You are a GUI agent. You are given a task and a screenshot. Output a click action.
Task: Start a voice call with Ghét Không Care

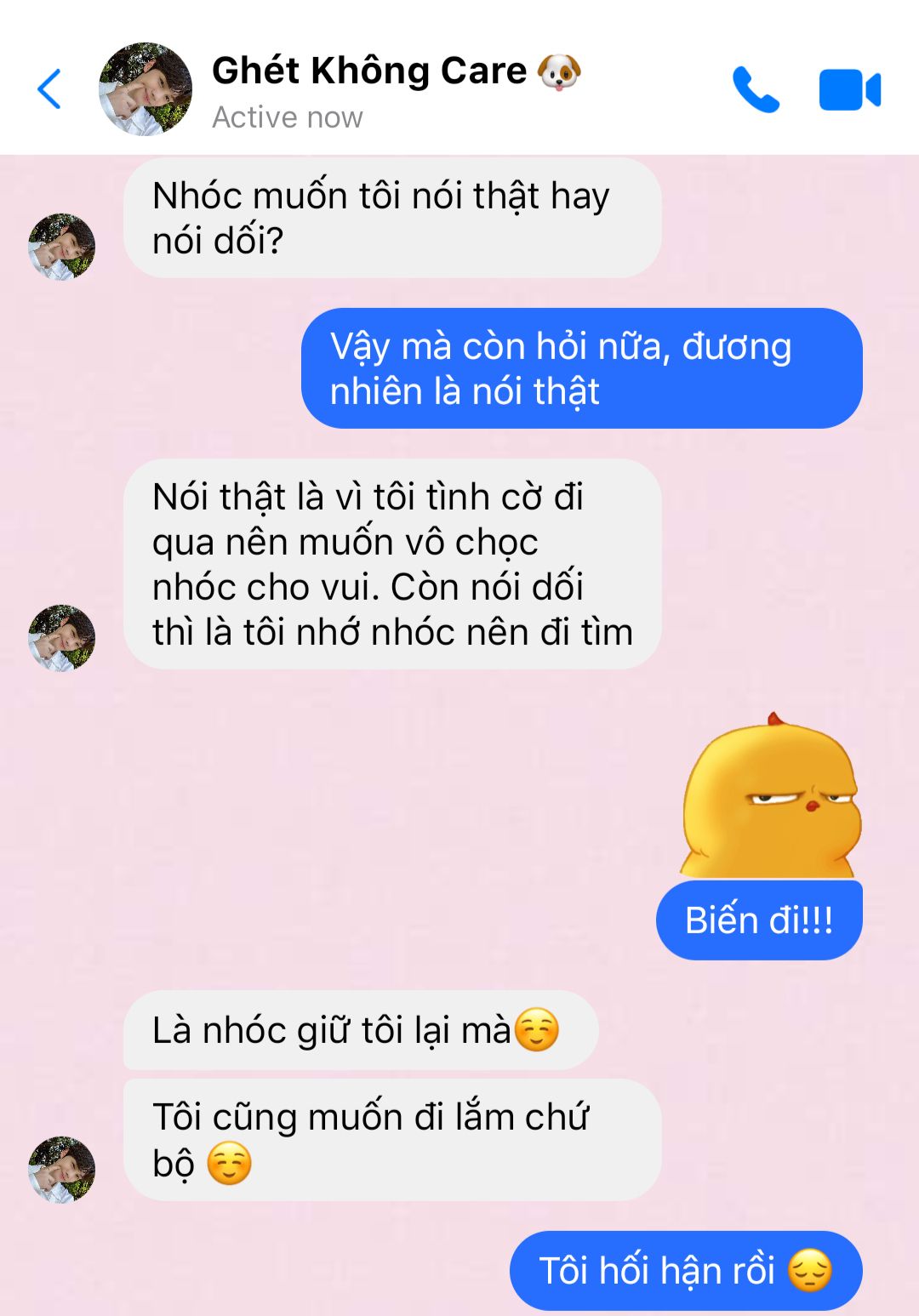(x=756, y=89)
